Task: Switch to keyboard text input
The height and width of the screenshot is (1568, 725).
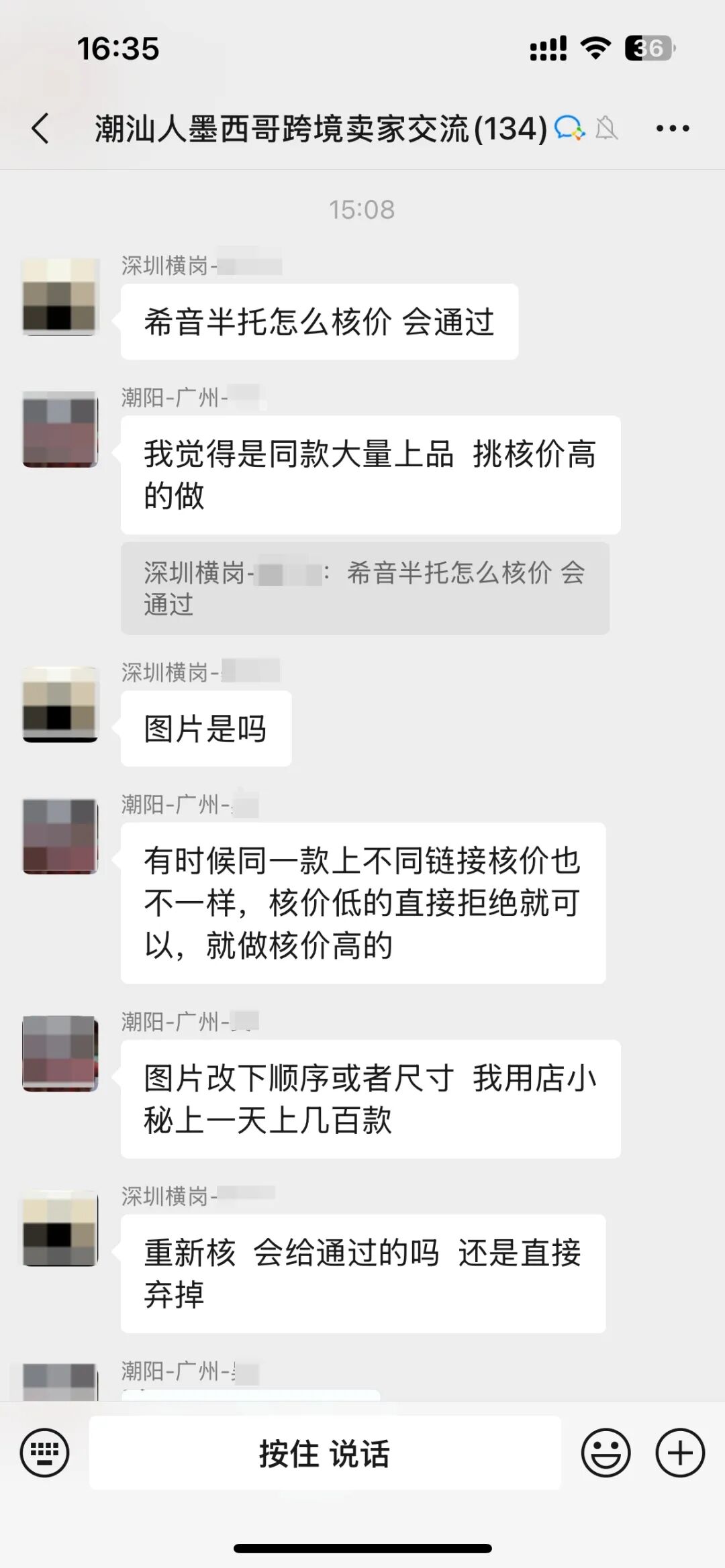Action: pos(44,1453)
